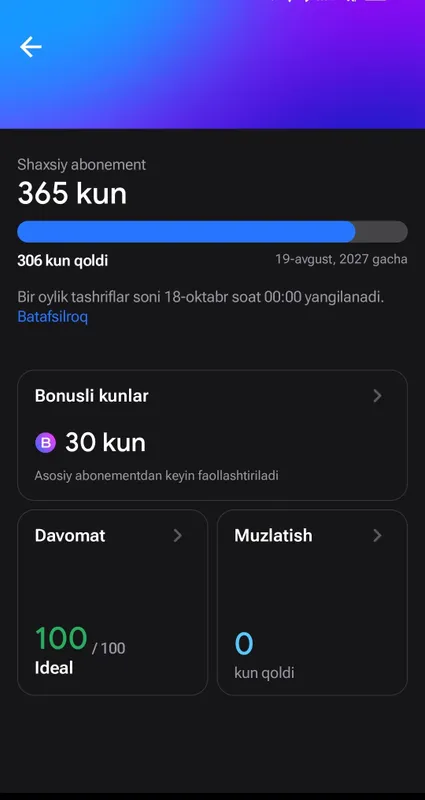This screenshot has width=425, height=800.
Task: Open the Bonusli kunlar card
Action: [212, 435]
